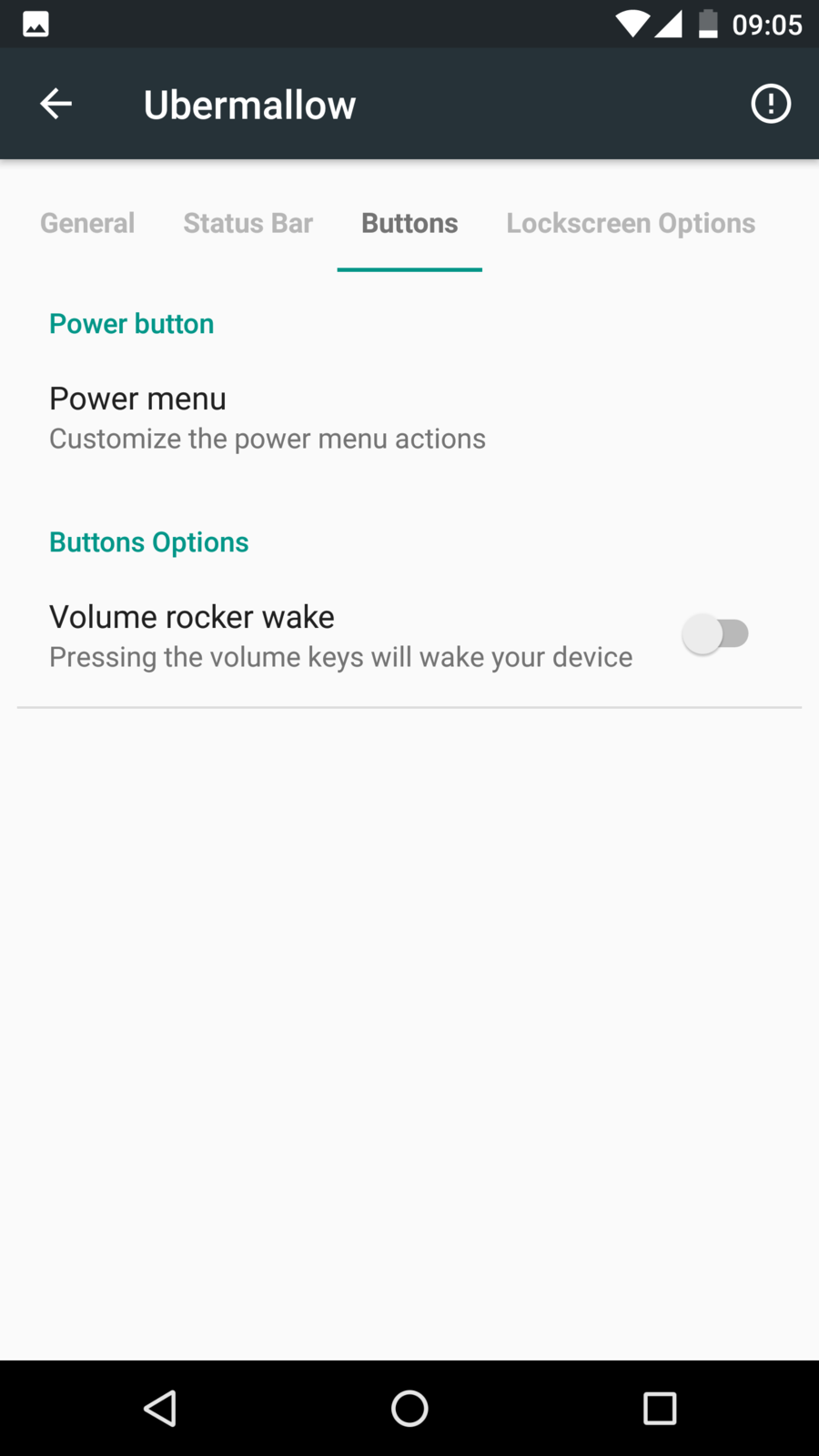Tap the system home button
The height and width of the screenshot is (1456, 819).
click(409, 1409)
